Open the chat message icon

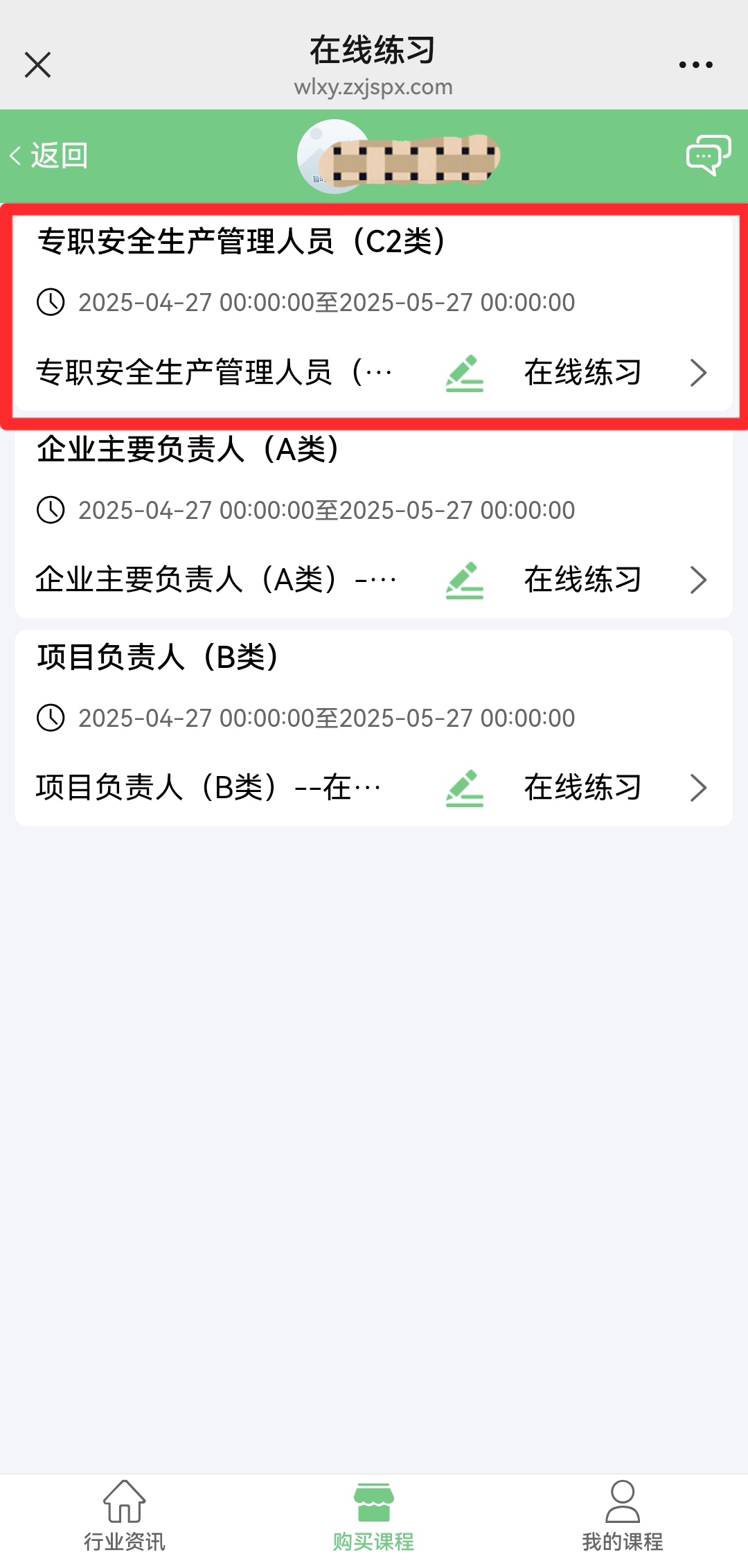click(x=708, y=155)
